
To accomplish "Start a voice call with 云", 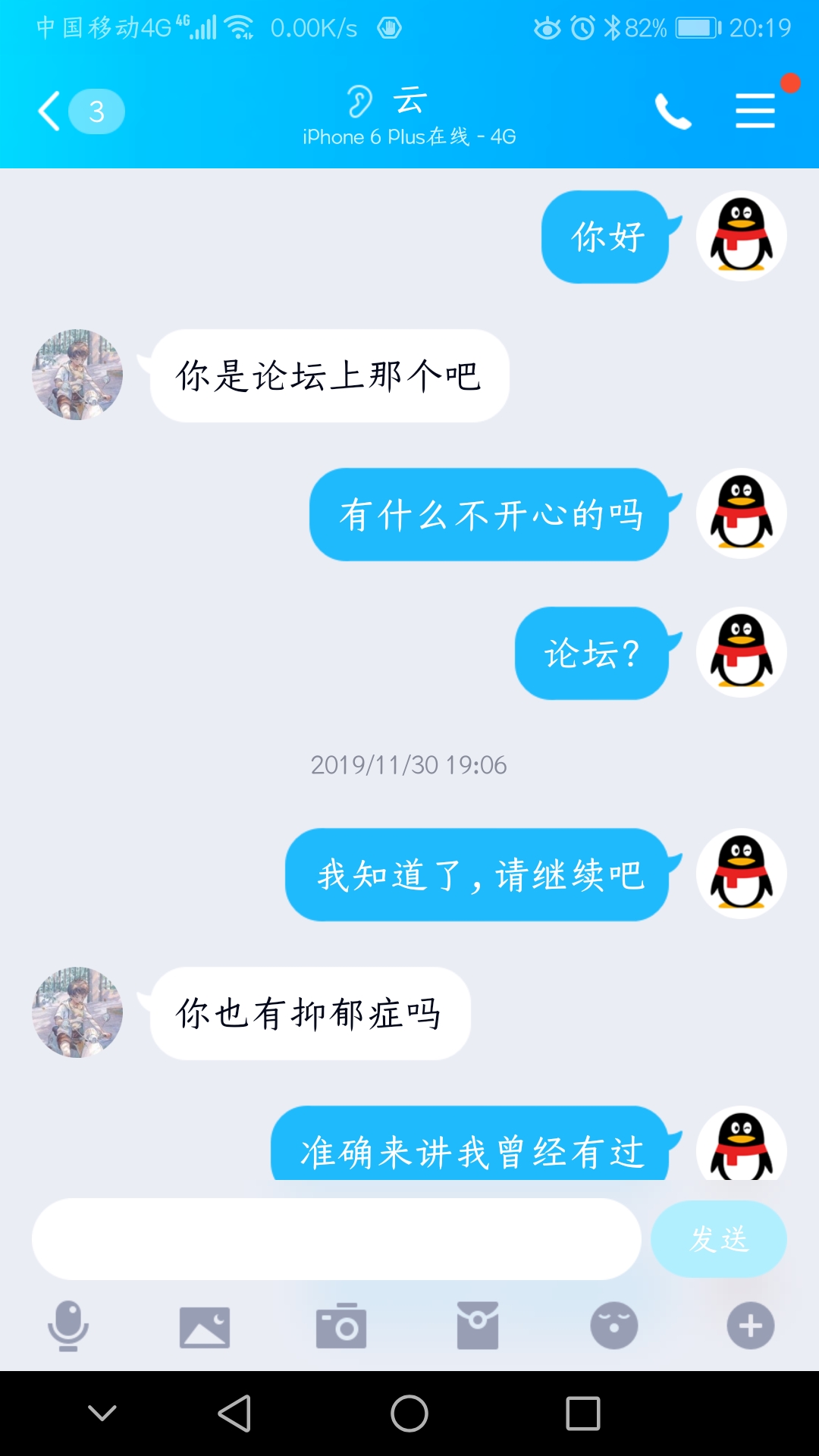I will (673, 111).
